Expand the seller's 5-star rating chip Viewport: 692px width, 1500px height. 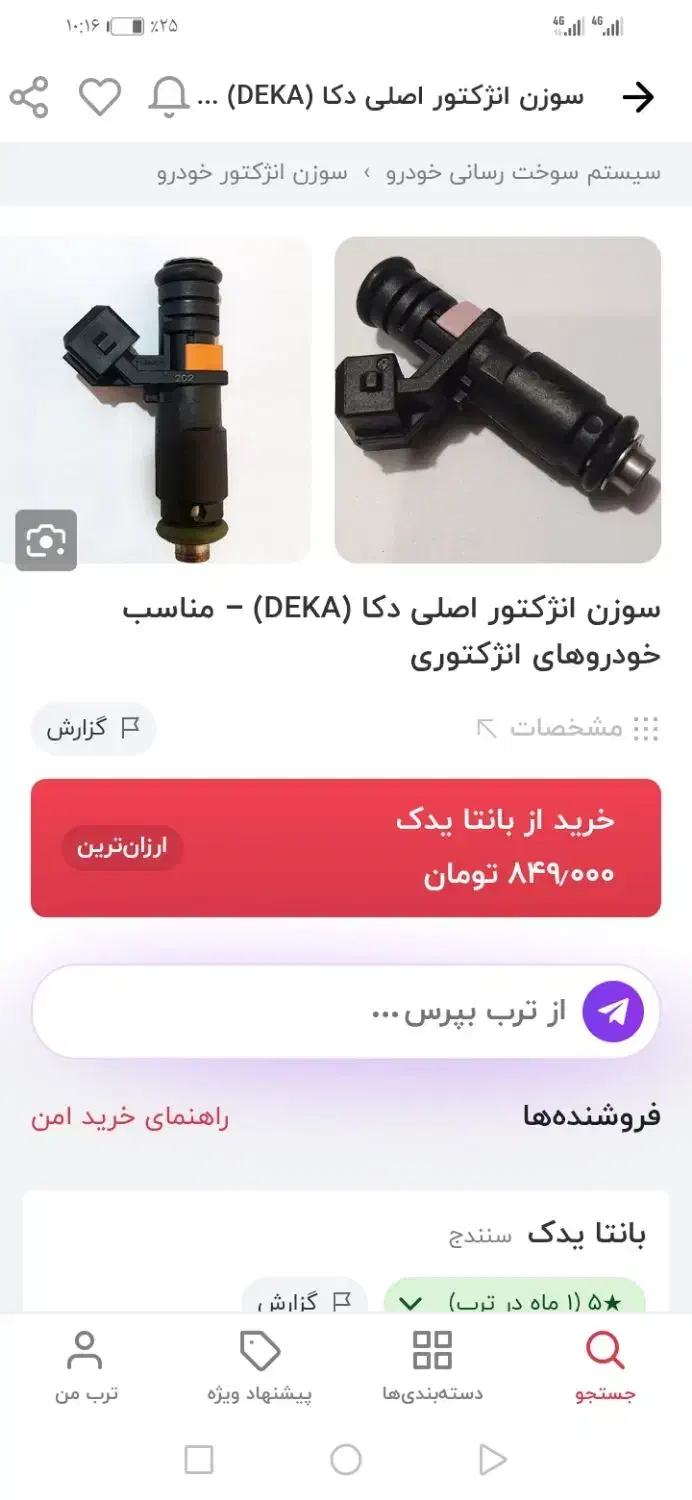click(514, 1300)
